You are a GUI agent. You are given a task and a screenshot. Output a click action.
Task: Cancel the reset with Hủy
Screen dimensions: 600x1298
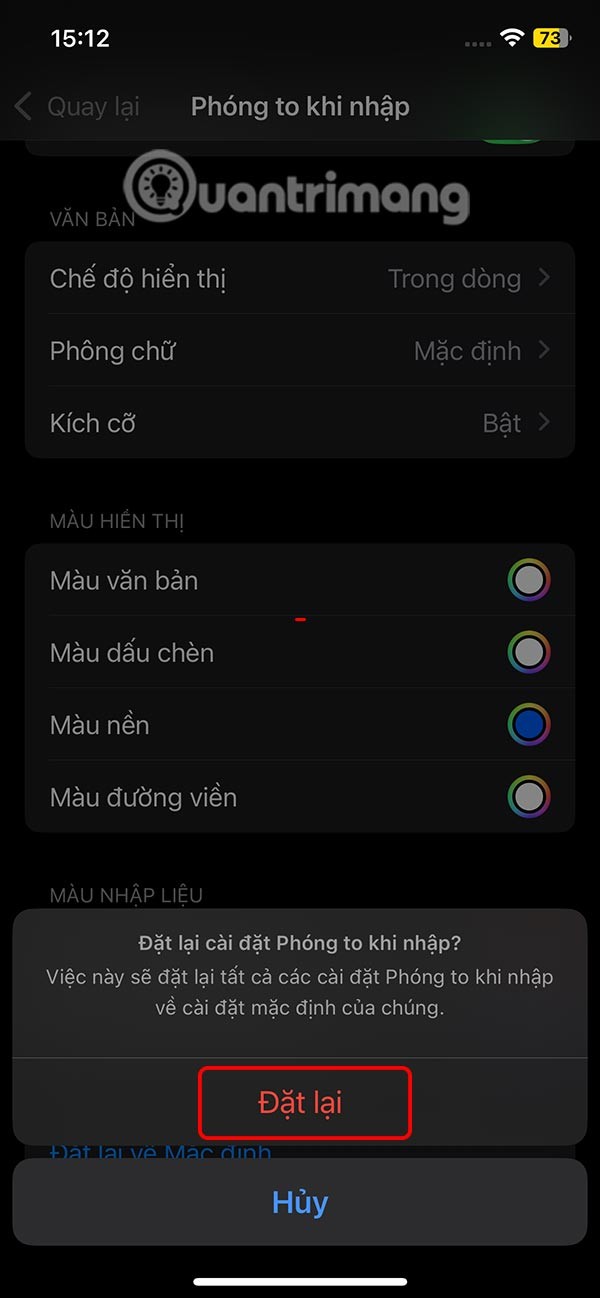pyautogui.click(x=300, y=1201)
